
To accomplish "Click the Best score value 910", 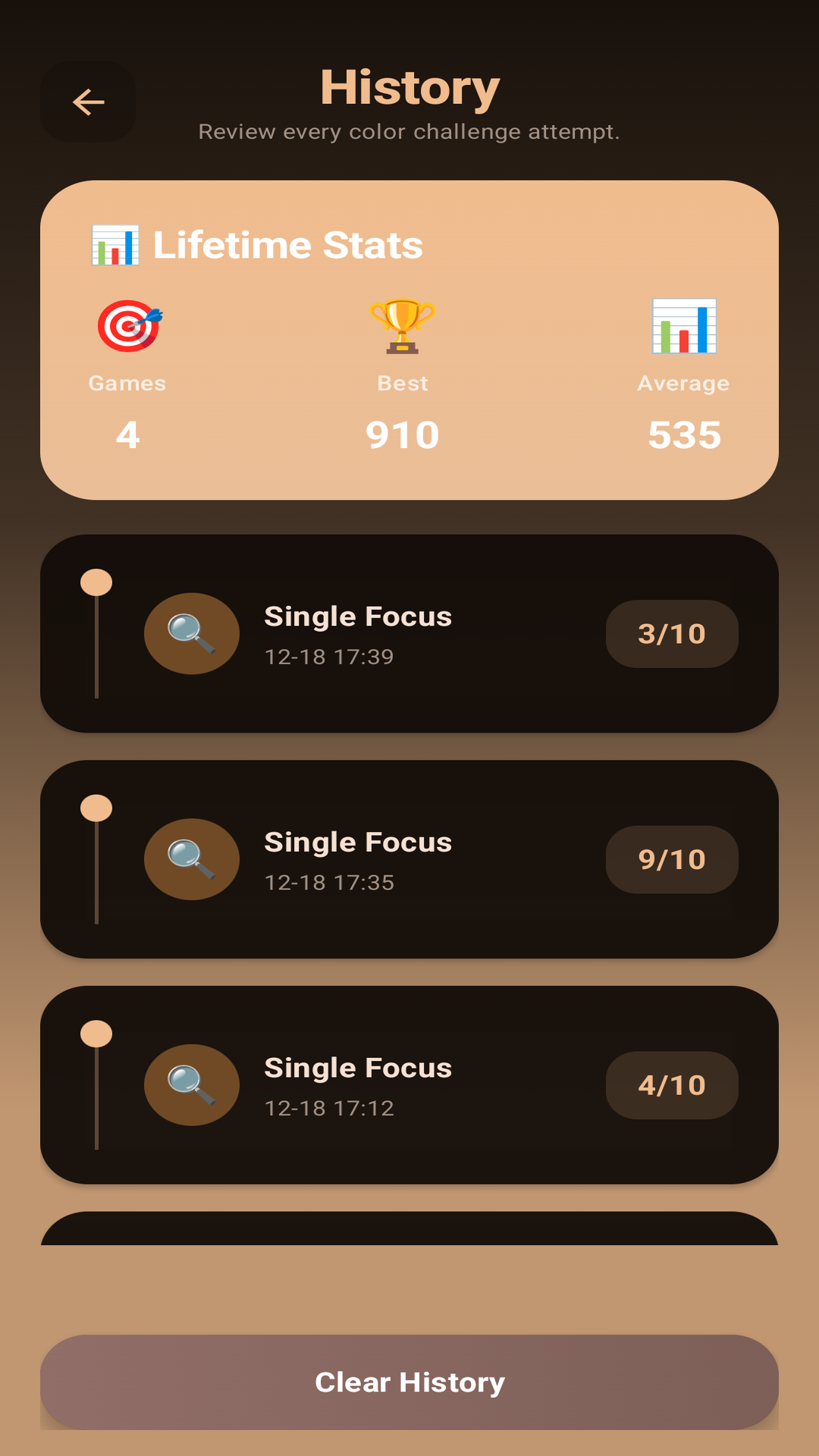I will pos(402,435).
